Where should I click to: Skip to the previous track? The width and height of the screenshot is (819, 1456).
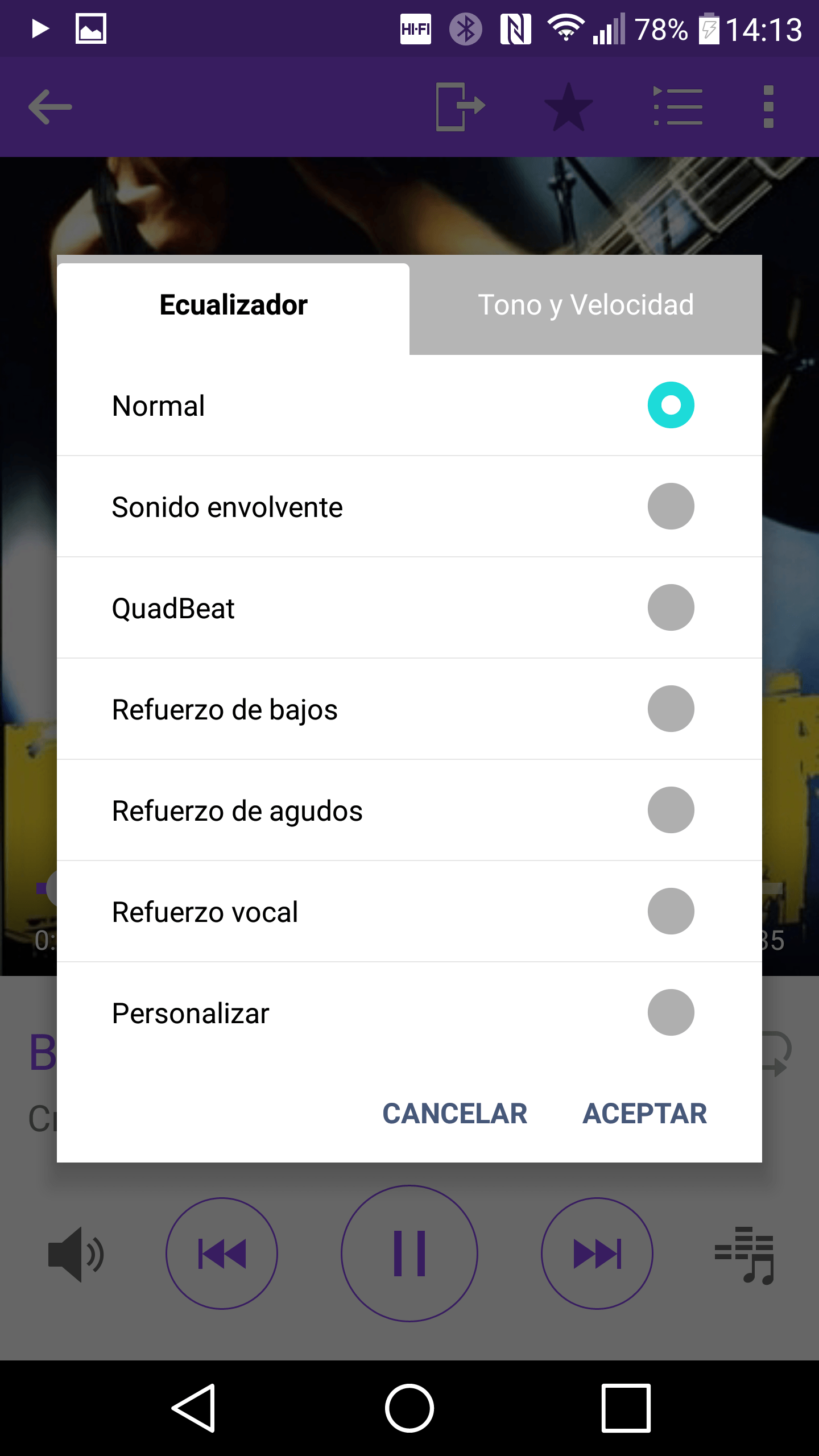coord(221,1254)
